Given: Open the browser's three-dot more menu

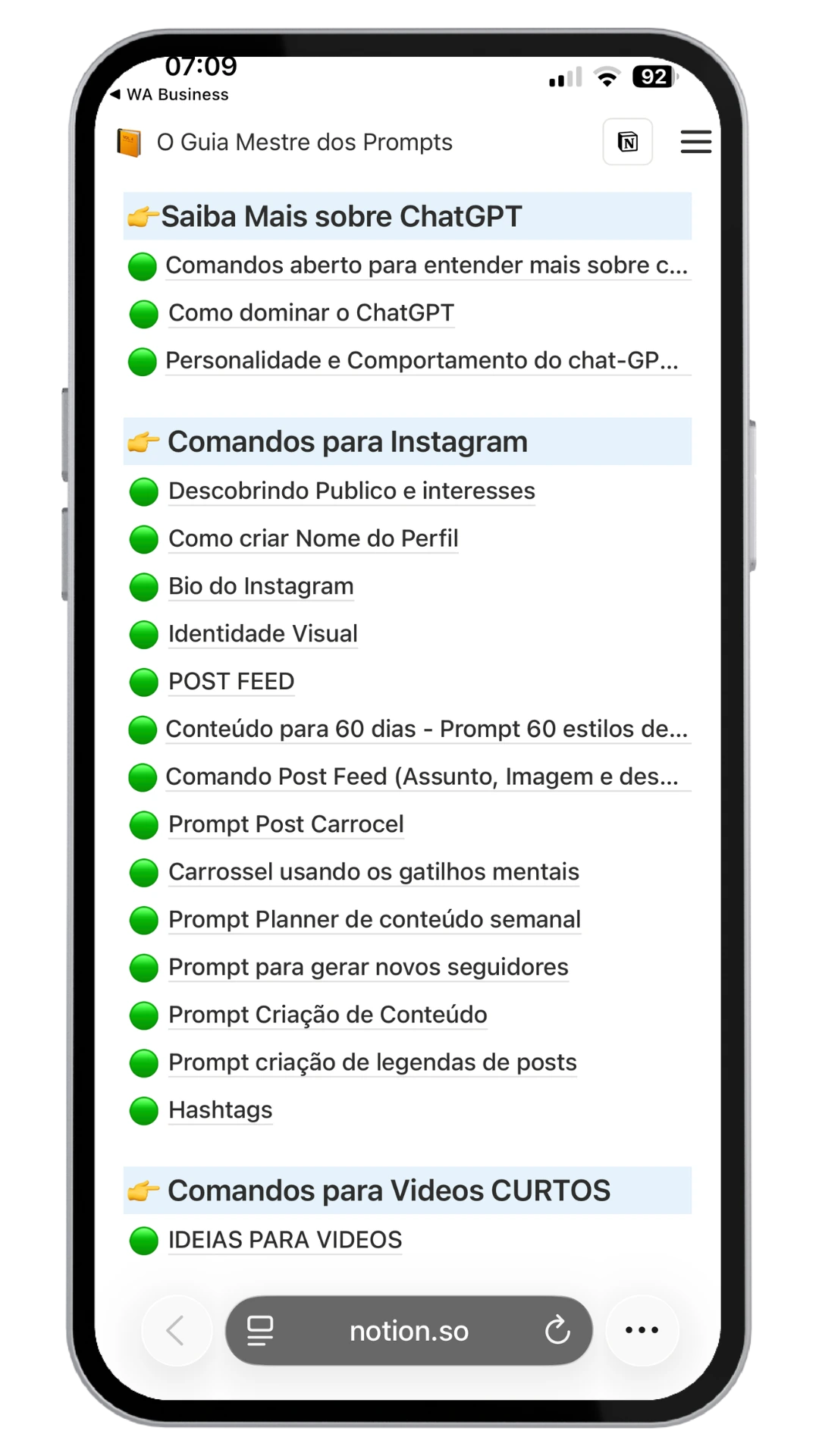Looking at the screenshot, I should (x=642, y=1330).
